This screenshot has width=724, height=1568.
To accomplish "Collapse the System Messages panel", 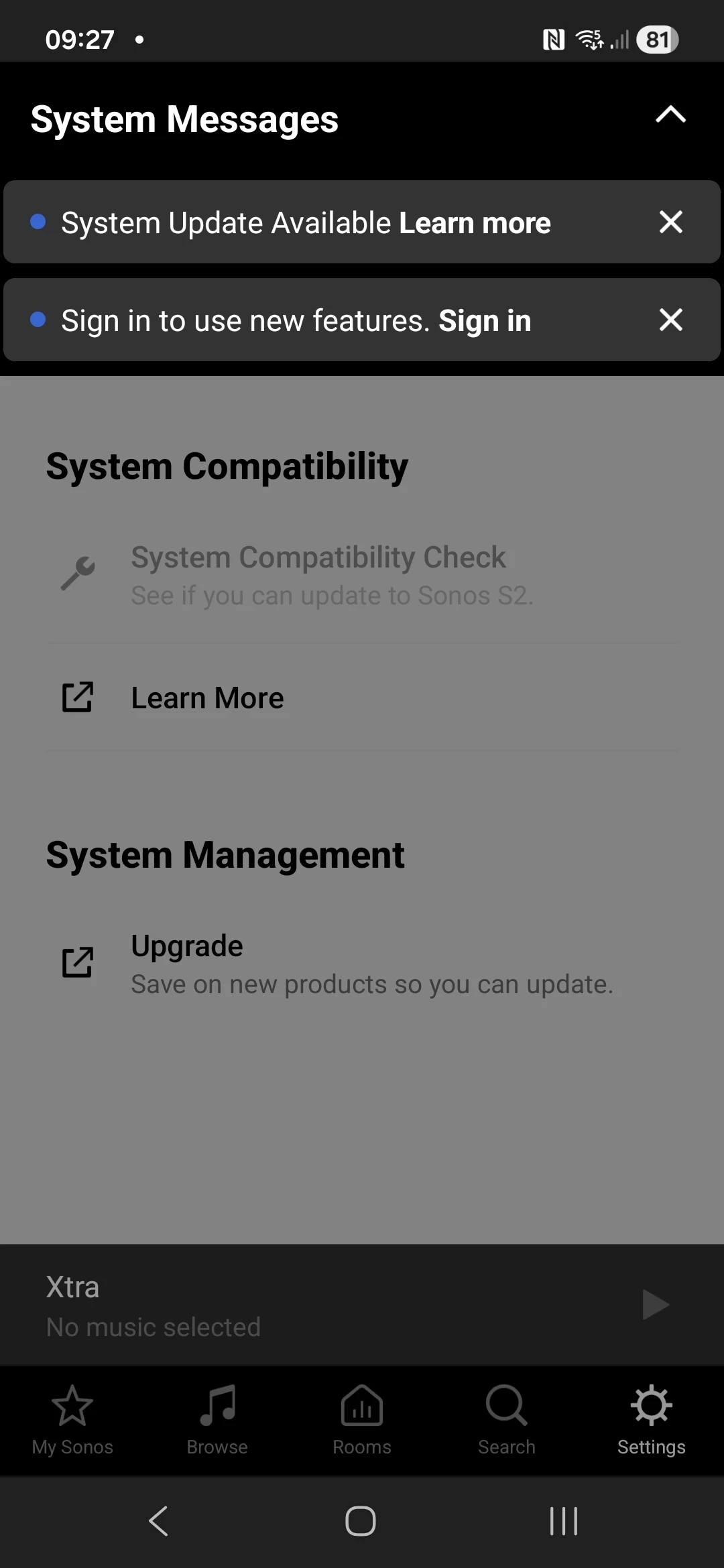I will (670, 115).
